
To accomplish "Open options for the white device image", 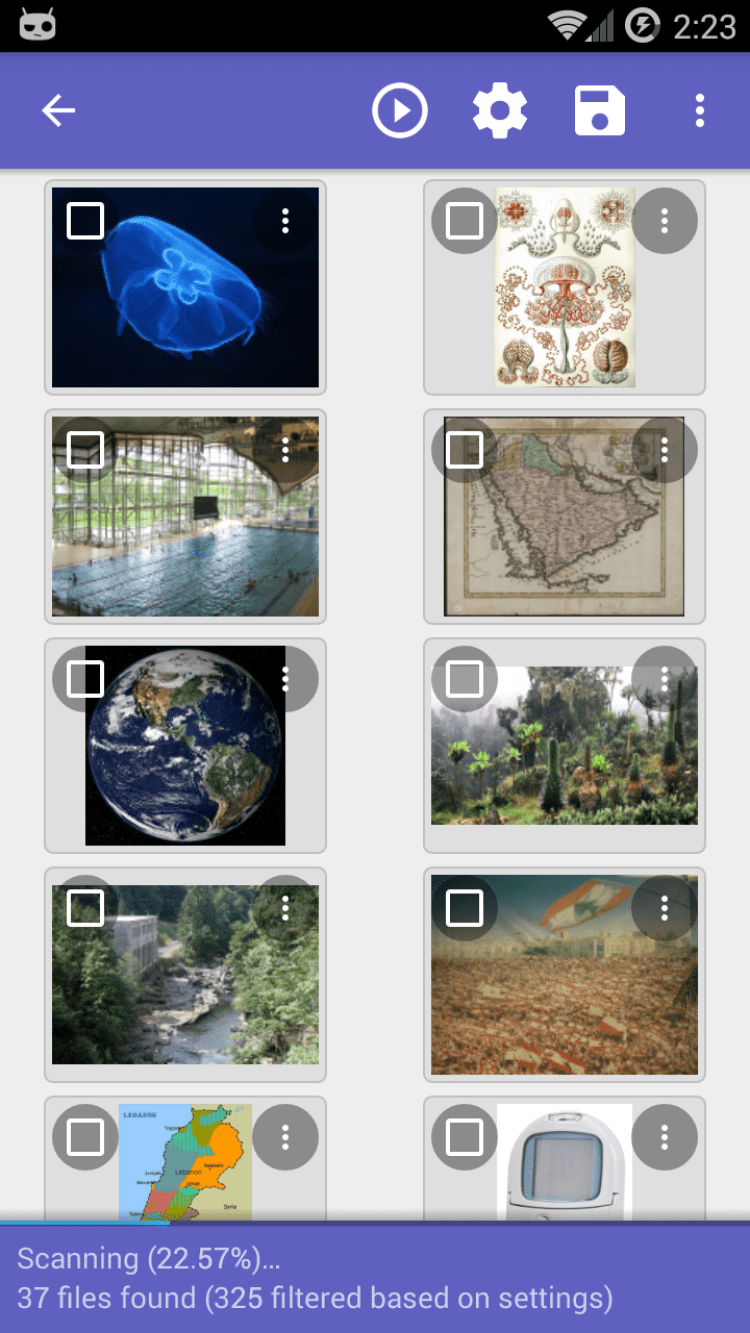I will 665,1137.
